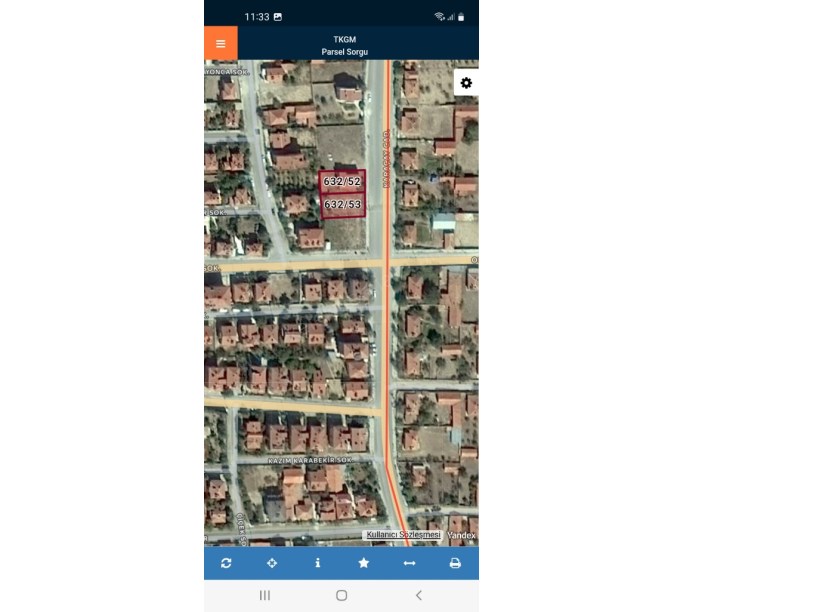The width and height of the screenshot is (816, 612).
Task: Open the orange hamburger menu
Action: 220,43
